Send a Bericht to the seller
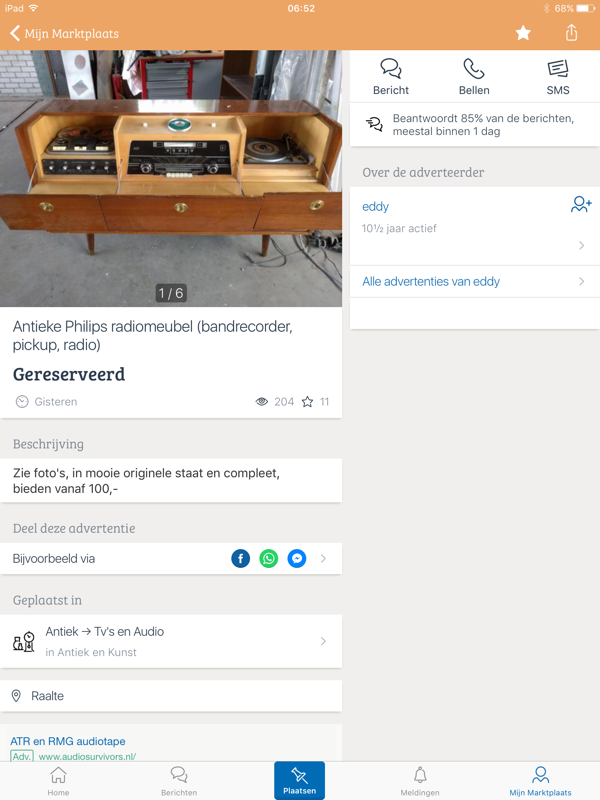 391,77
